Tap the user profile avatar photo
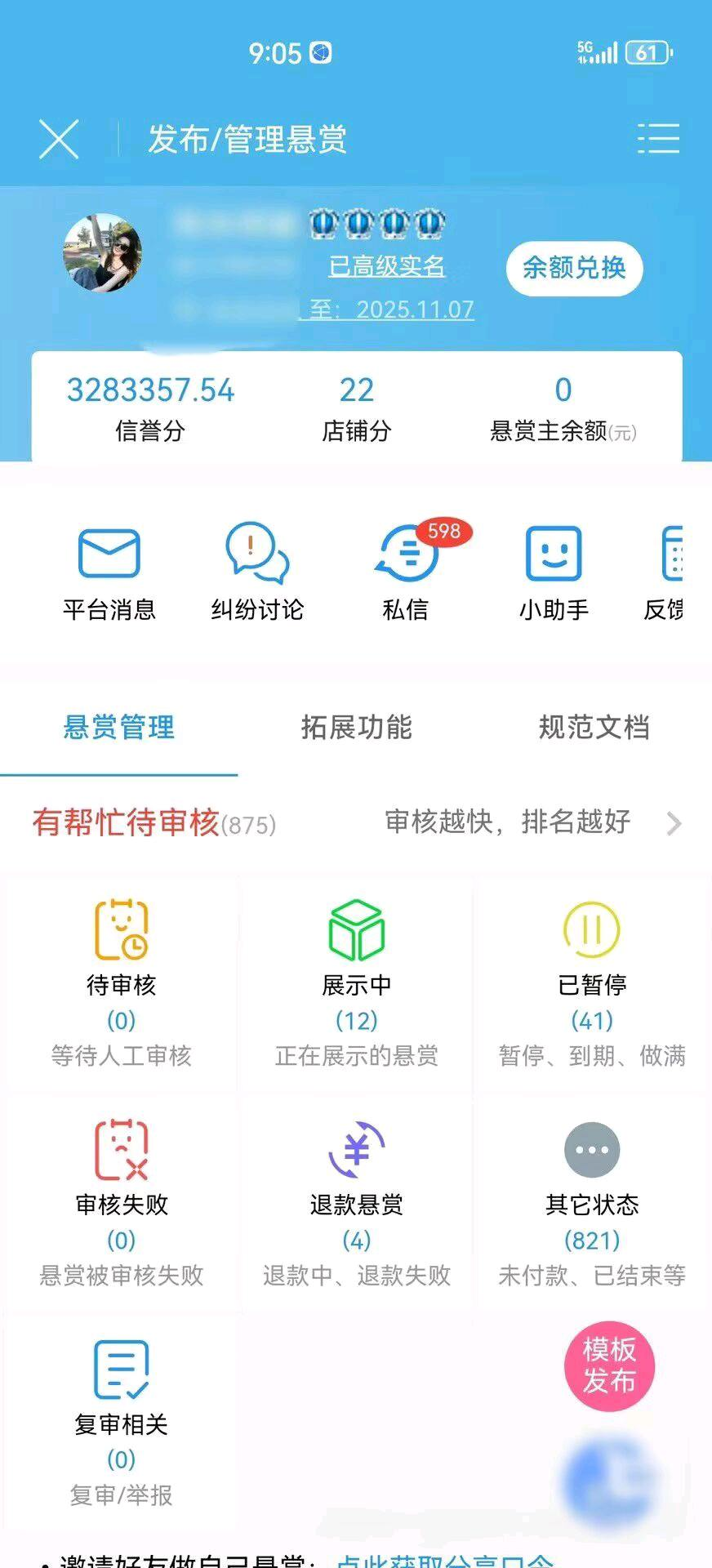 [104, 252]
